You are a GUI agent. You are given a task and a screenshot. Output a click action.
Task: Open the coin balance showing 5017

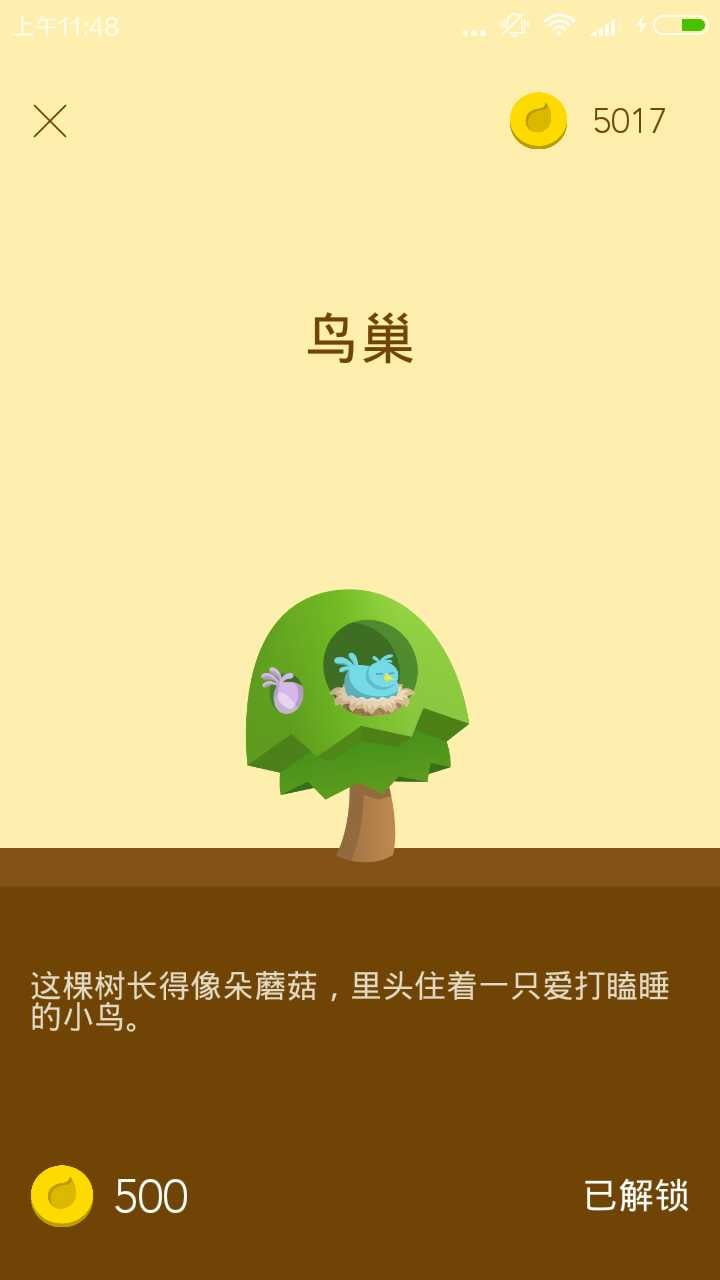click(588, 121)
